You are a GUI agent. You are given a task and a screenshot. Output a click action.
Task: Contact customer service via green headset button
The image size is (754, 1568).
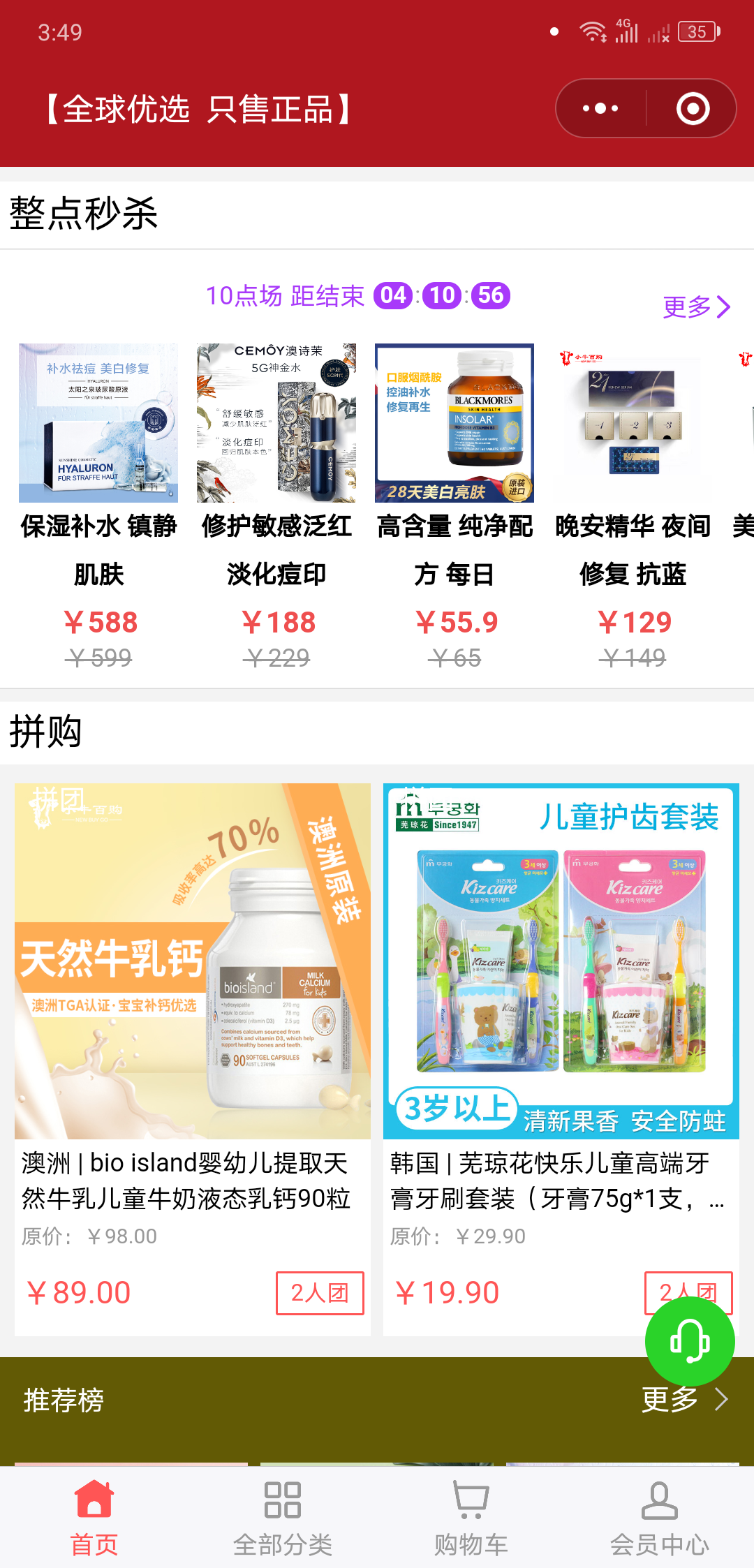tap(690, 1340)
